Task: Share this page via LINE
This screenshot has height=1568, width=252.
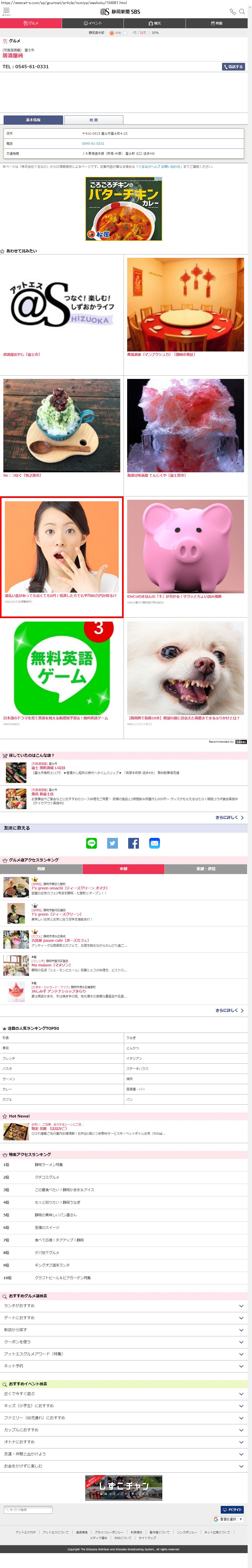Action: pos(92,843)
